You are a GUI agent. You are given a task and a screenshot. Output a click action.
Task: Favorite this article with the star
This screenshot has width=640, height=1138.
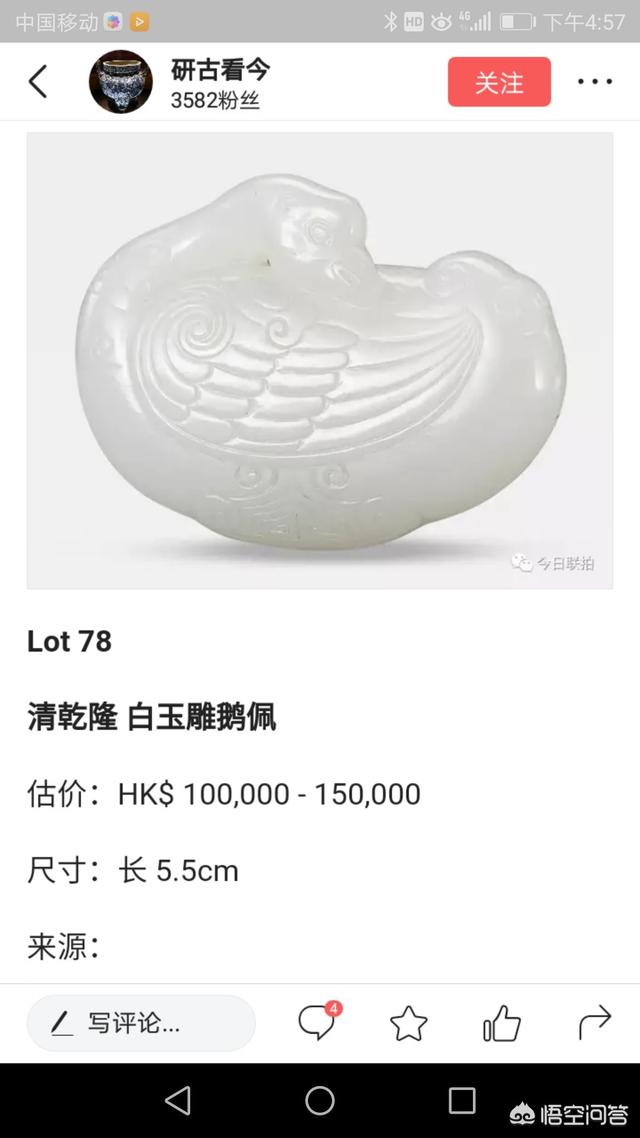408,1023
